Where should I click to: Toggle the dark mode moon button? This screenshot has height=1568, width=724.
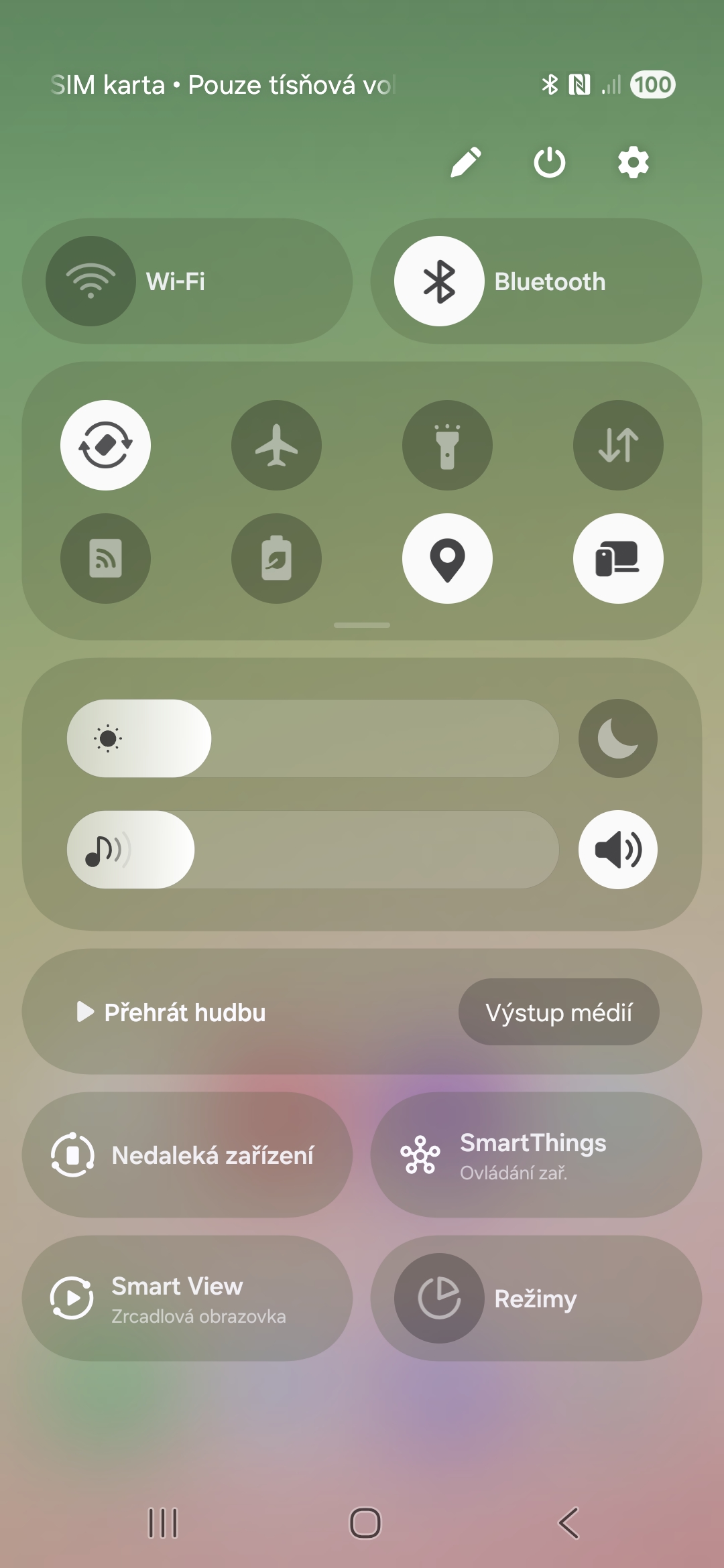(x=618, y=738)
